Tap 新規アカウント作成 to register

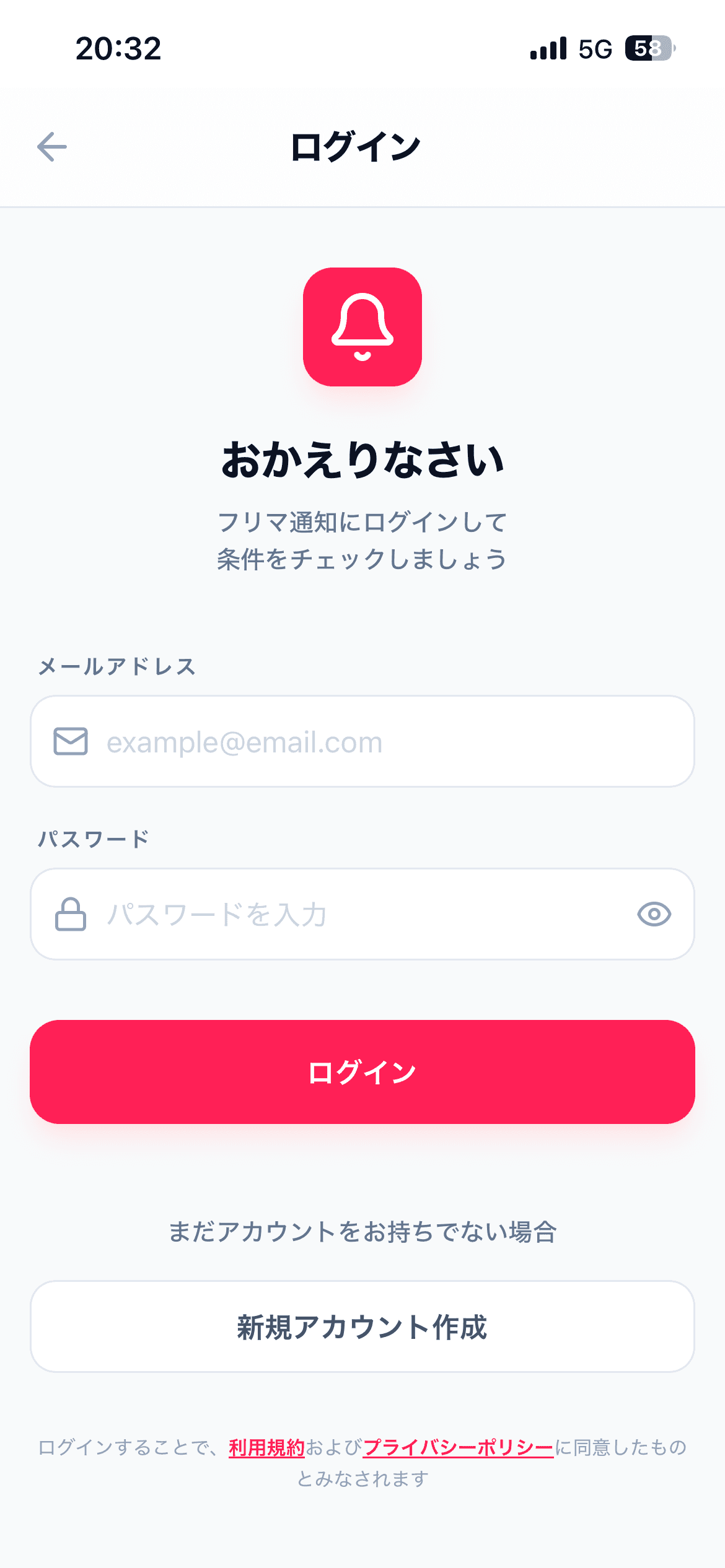(x=362, y=1326)
